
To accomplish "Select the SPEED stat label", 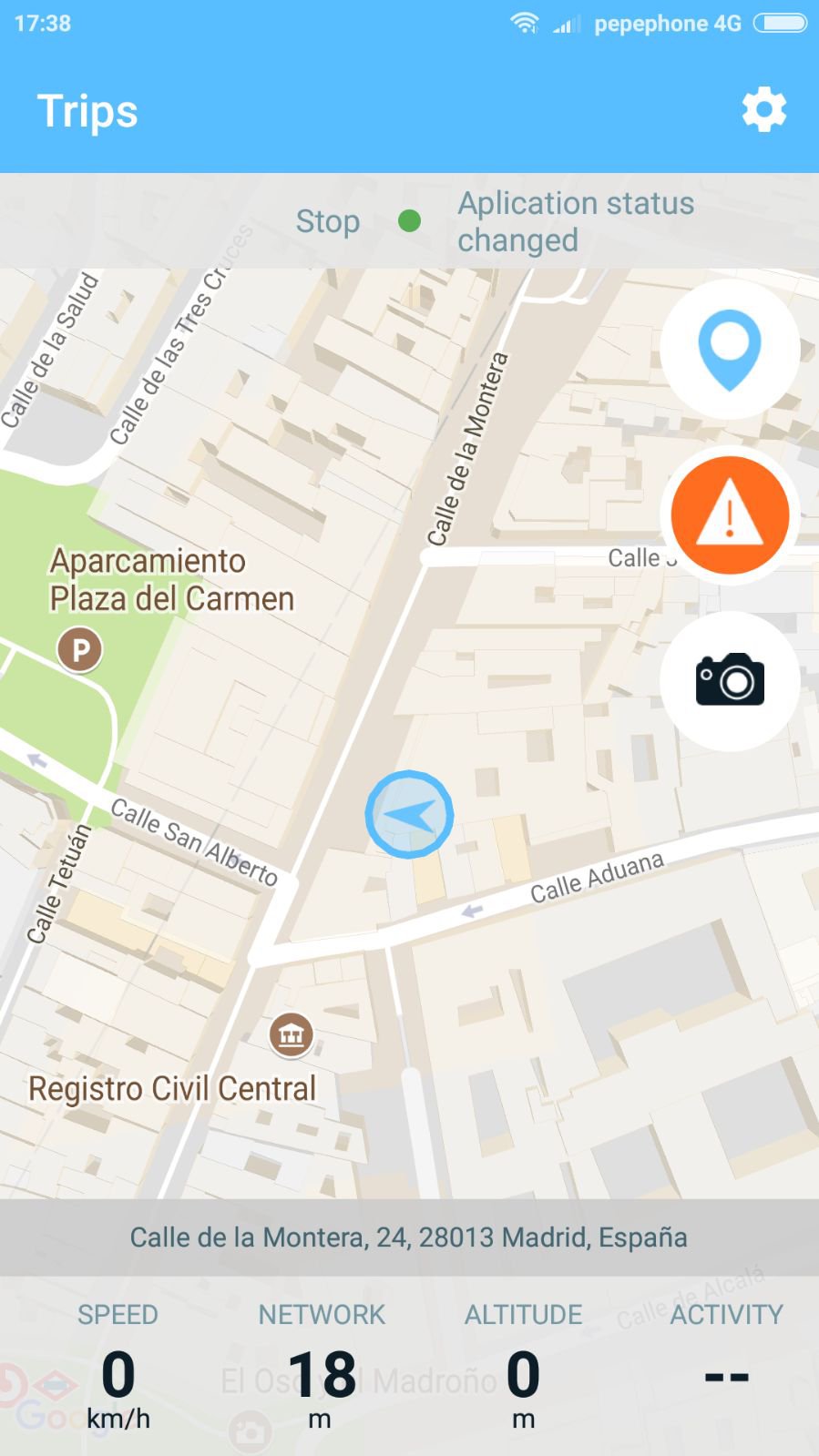I will pos(117,1314).
